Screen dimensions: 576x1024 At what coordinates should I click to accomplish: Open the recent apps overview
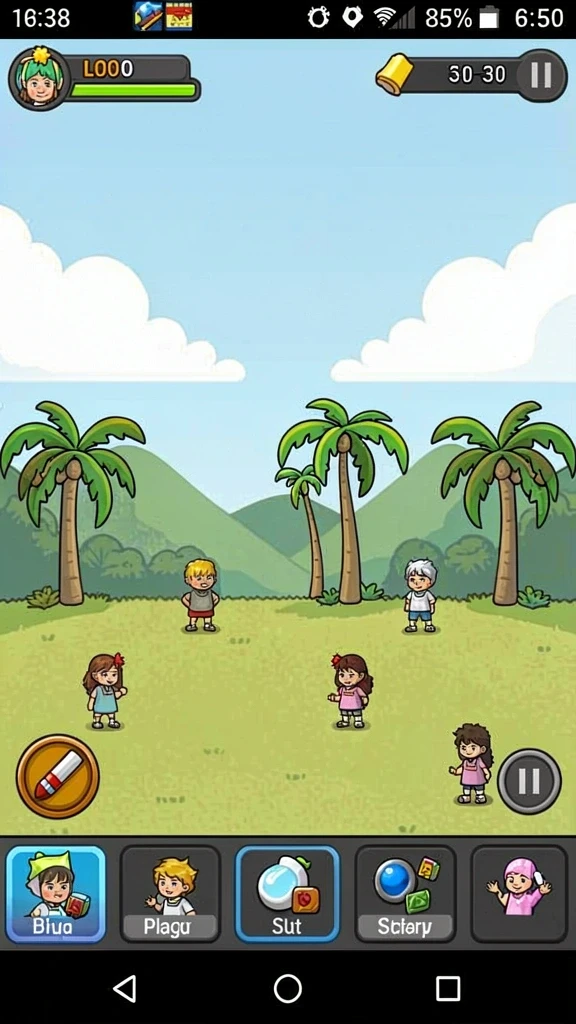point(448,988)
